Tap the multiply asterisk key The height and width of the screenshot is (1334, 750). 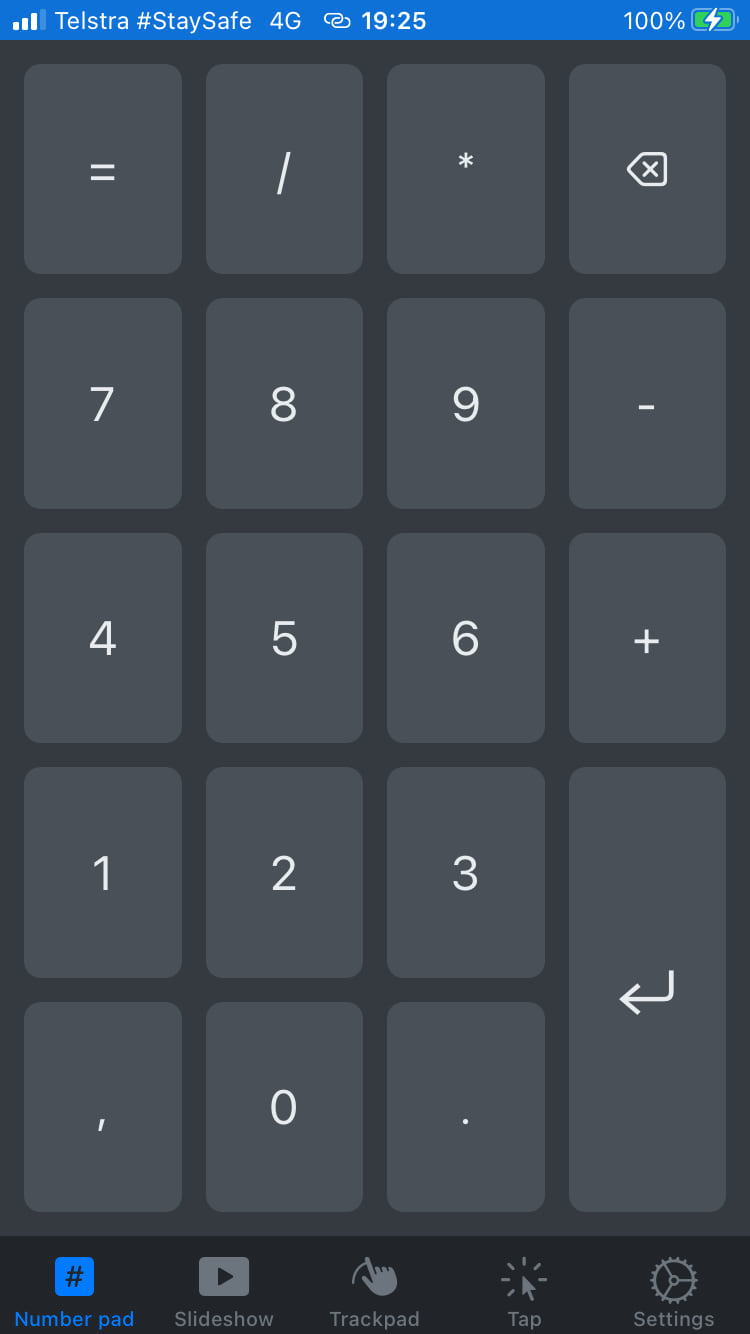click(x=466, y=169)
